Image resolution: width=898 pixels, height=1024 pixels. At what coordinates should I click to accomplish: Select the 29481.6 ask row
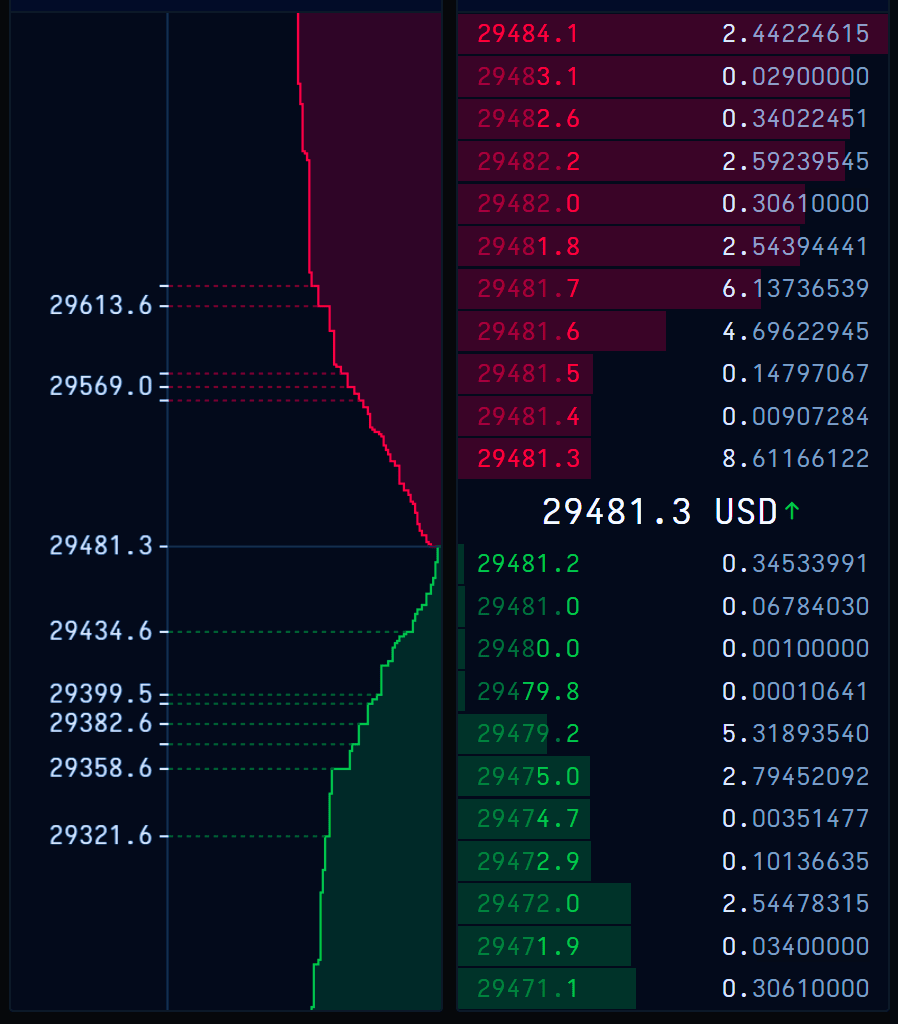pos(672,331)
